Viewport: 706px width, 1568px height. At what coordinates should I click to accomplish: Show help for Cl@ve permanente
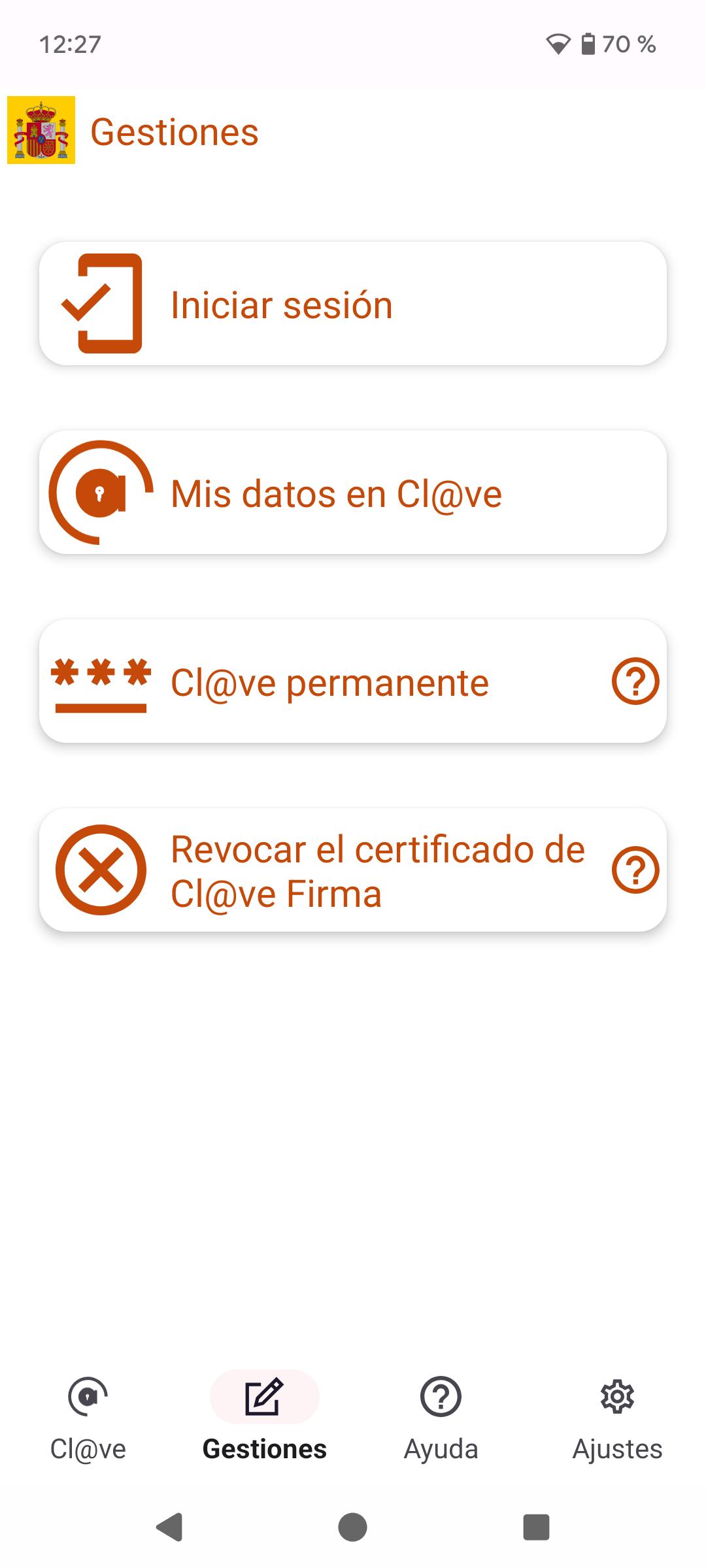pos(635,681)
